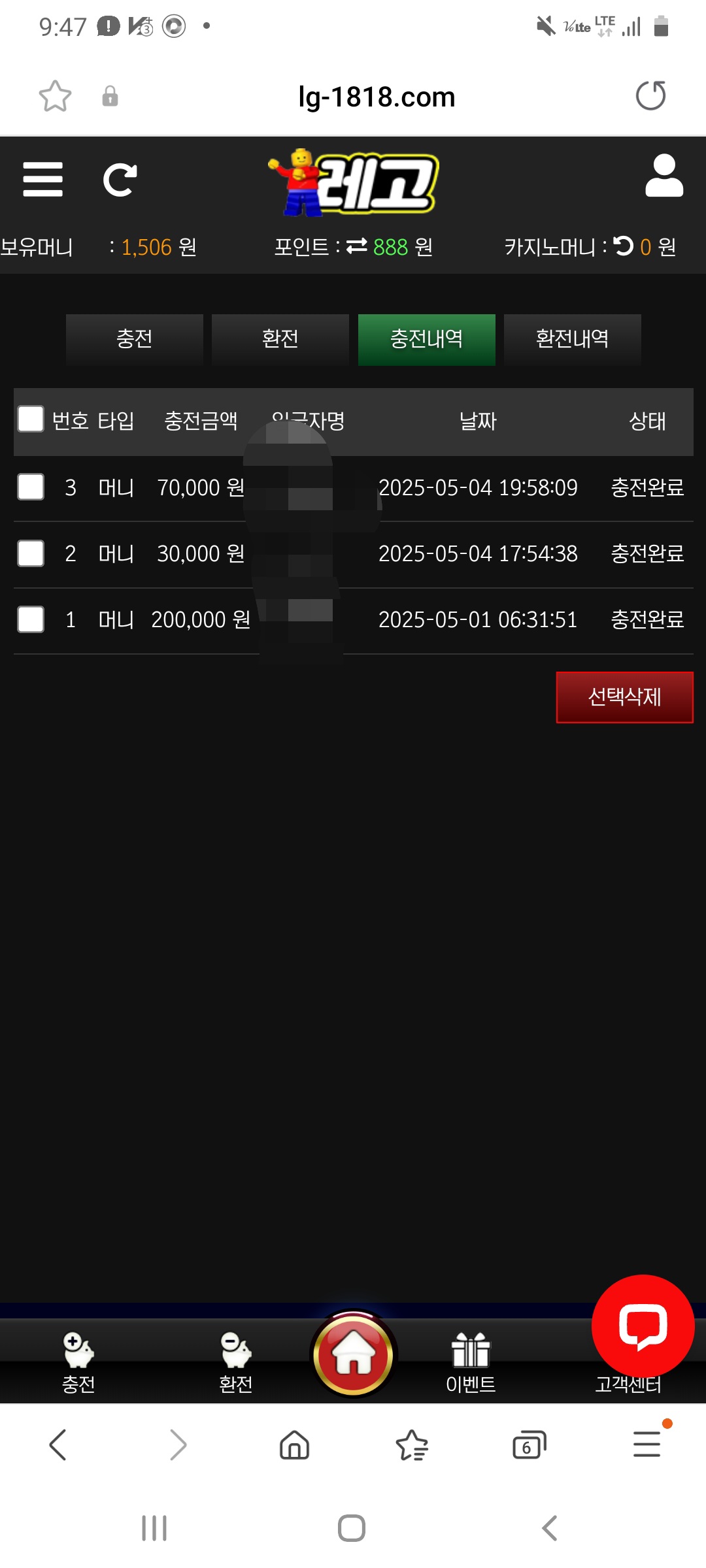Open the 환전내역 tab

(572, 339)
